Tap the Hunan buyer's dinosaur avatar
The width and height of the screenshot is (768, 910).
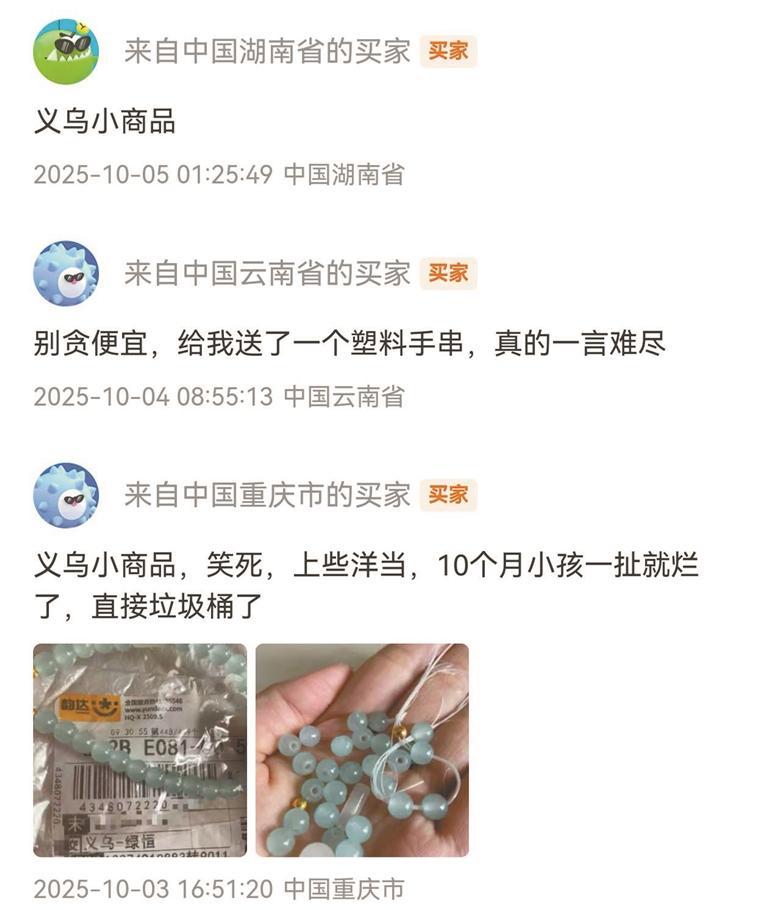coord(66,51)
